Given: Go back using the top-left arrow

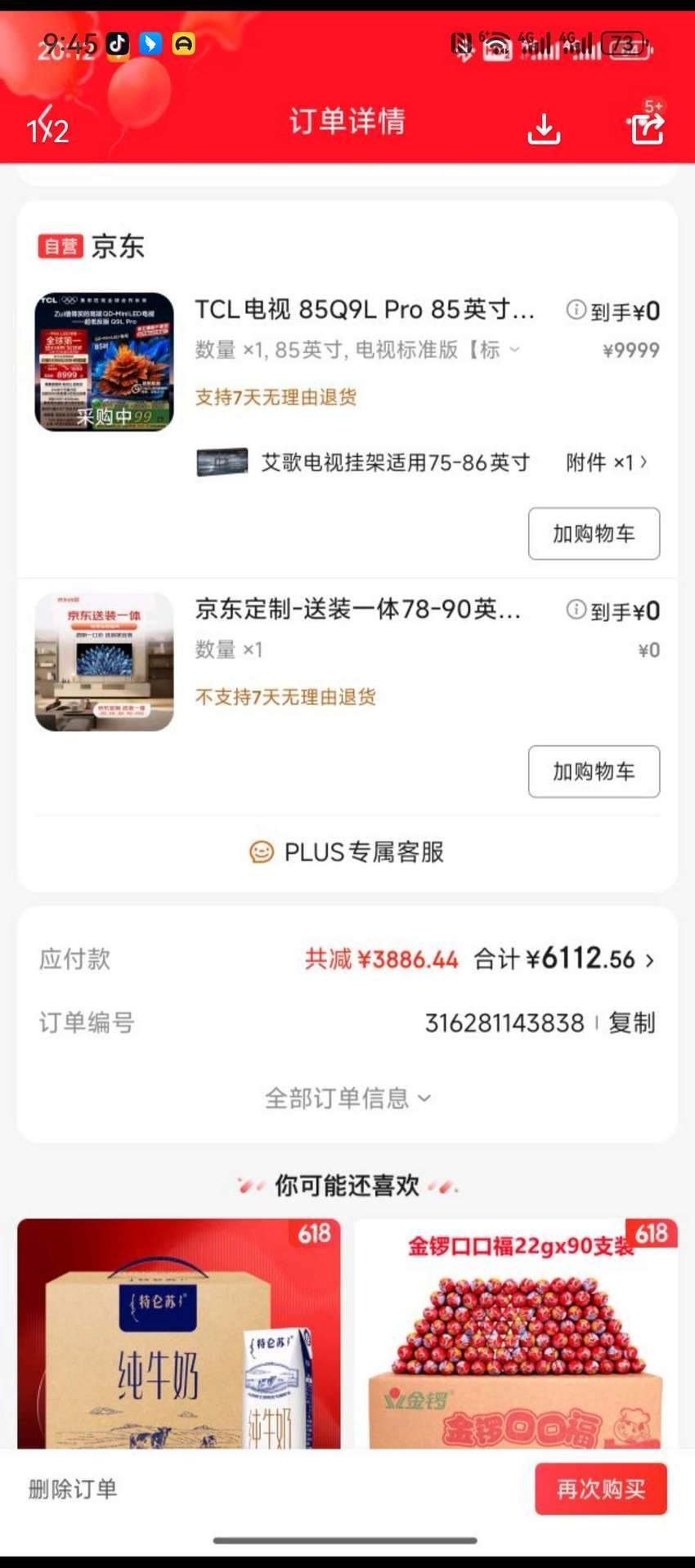Looking at the screenshot, I should pyautogui.click(x=45, y=125).
